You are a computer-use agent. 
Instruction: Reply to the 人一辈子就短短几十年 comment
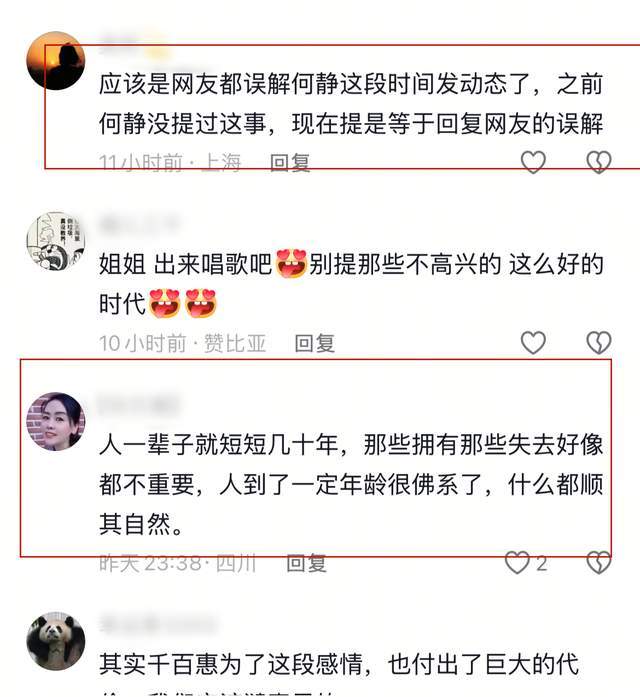pyautogui.click(x=307, y=563)
